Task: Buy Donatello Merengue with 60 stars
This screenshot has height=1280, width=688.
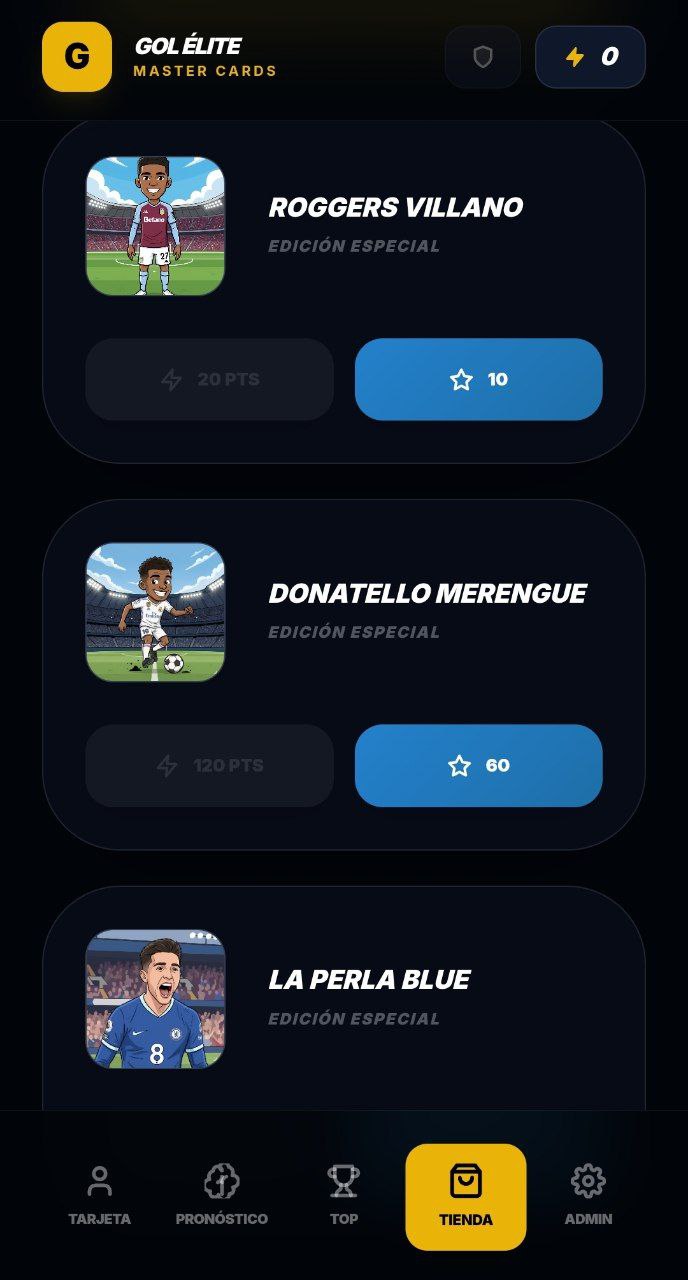Action: pyautogui.click(x=478, y=765)
